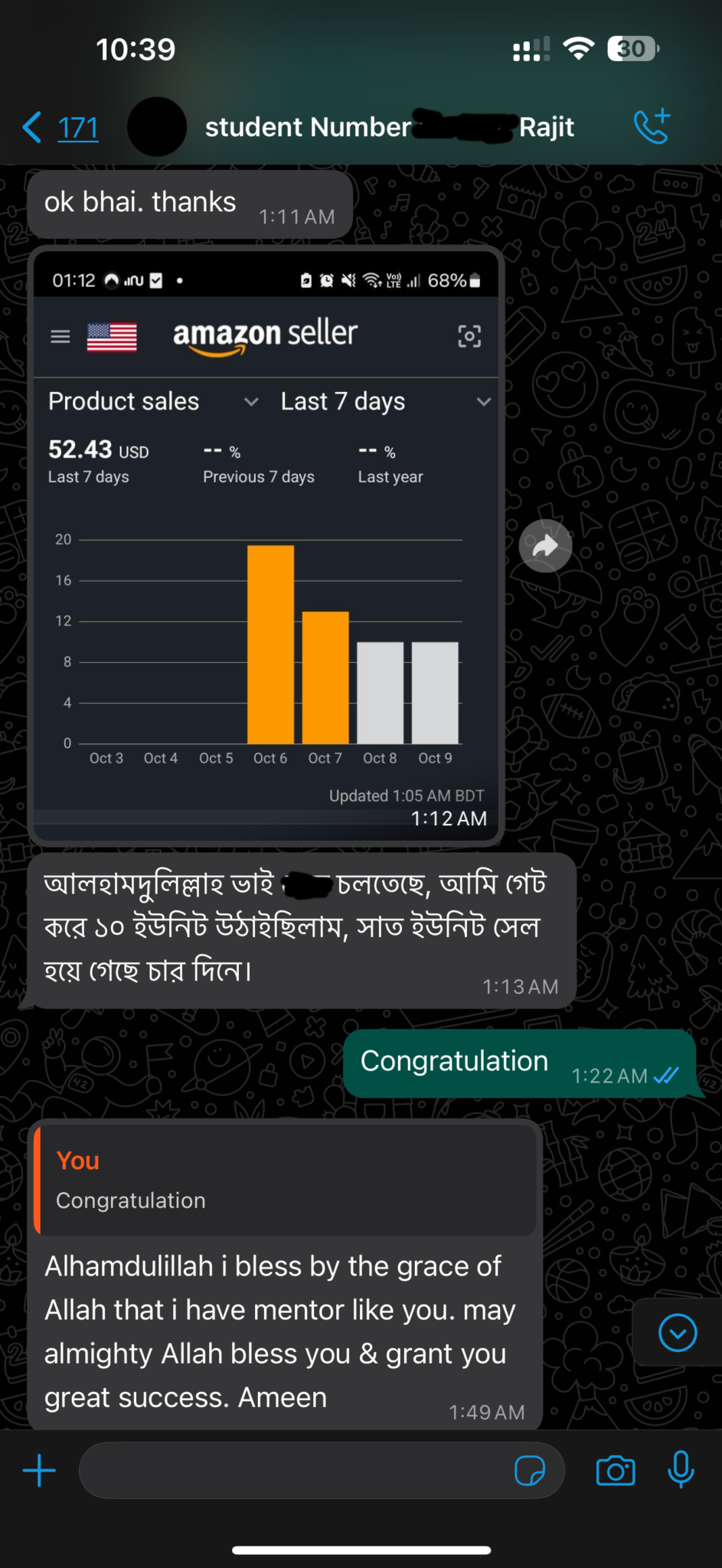Viewport: 722px width, 1568px height.
Task: Open the camera to take a photo
Action: pos(616,1471)
